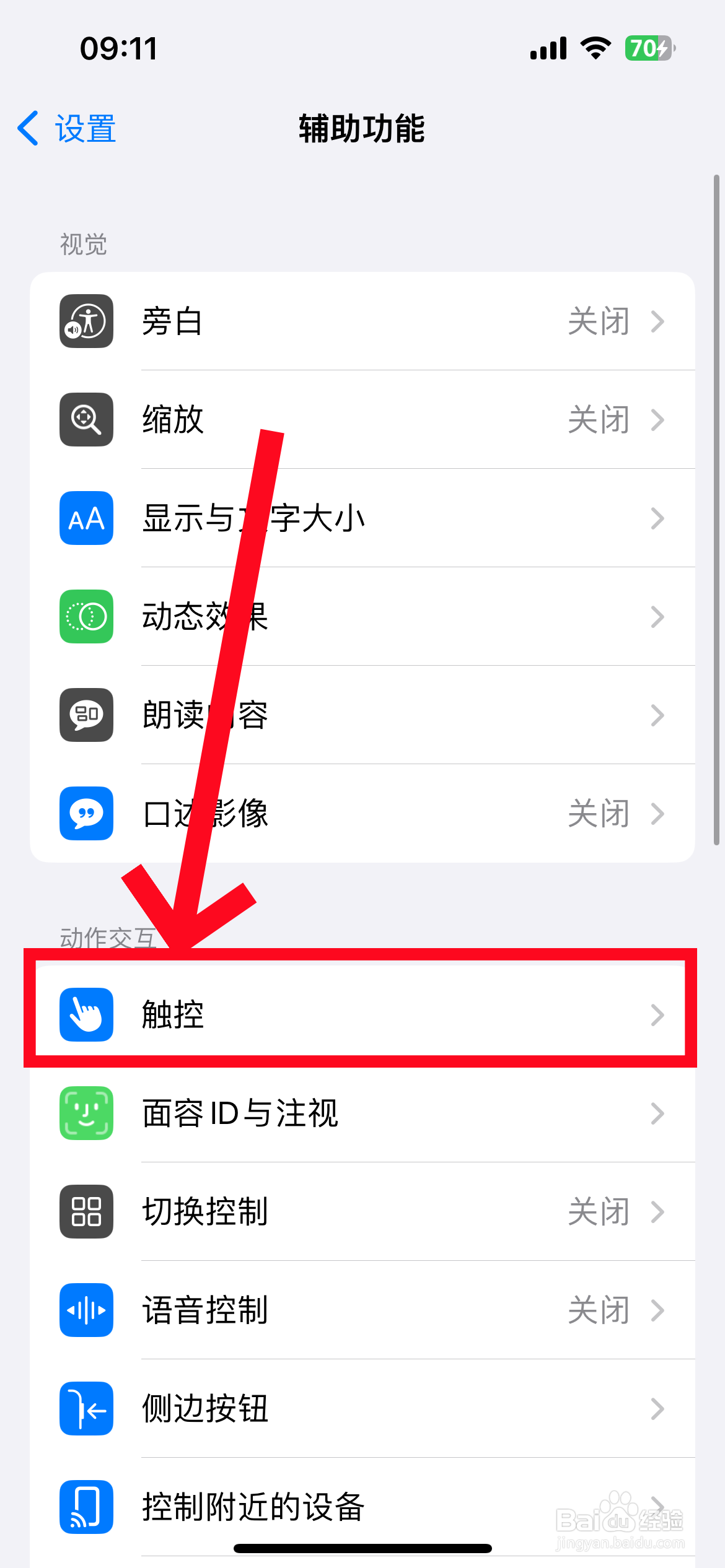
Task: Click the 语音控制 waveform icon
Action: click(x=86, y=1310)
